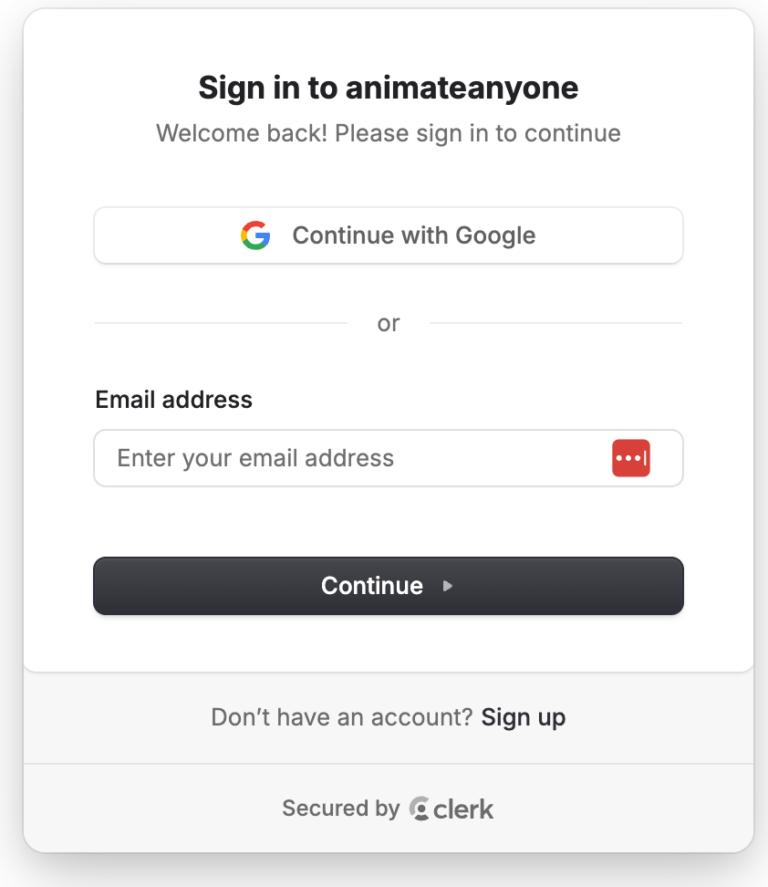Select the Email address label

(173, 399)
